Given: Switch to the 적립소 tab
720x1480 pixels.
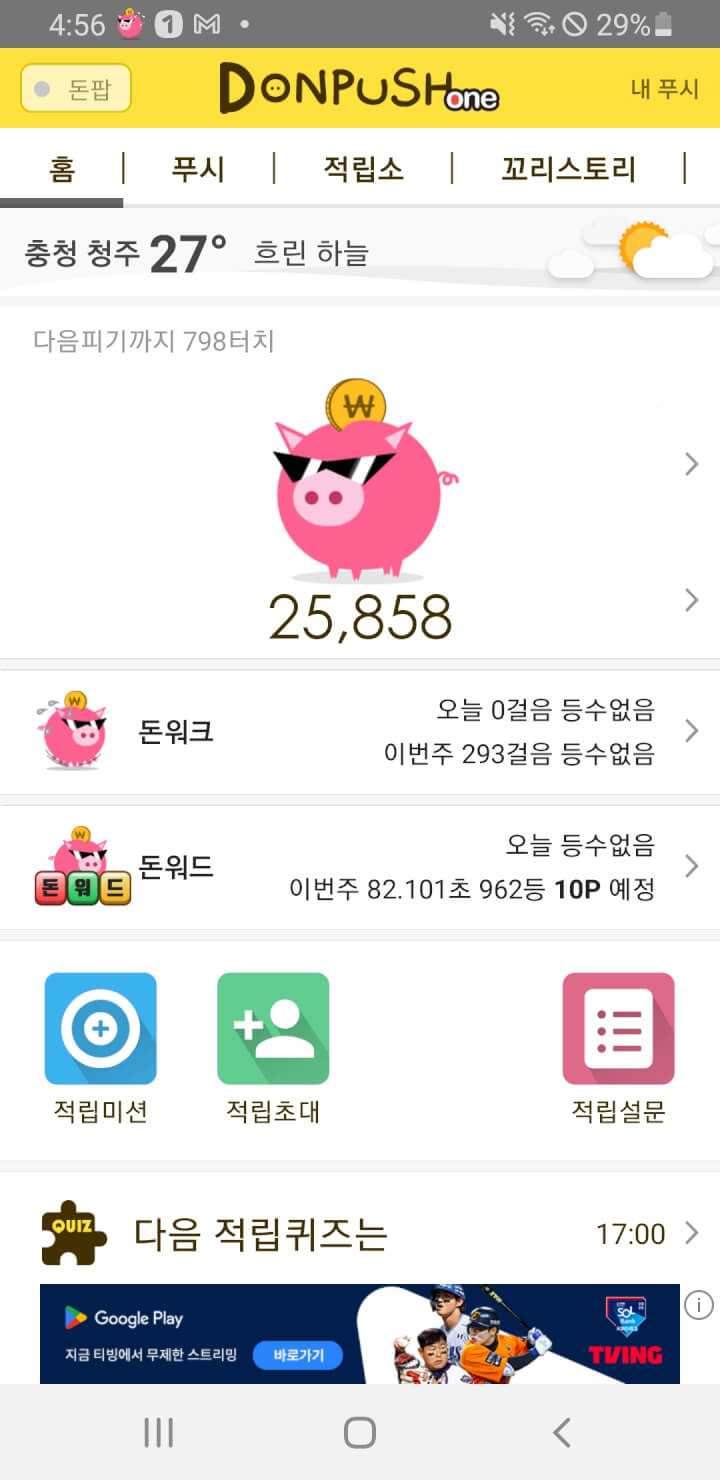Looking at the screenshot, I should pos(363,169).
